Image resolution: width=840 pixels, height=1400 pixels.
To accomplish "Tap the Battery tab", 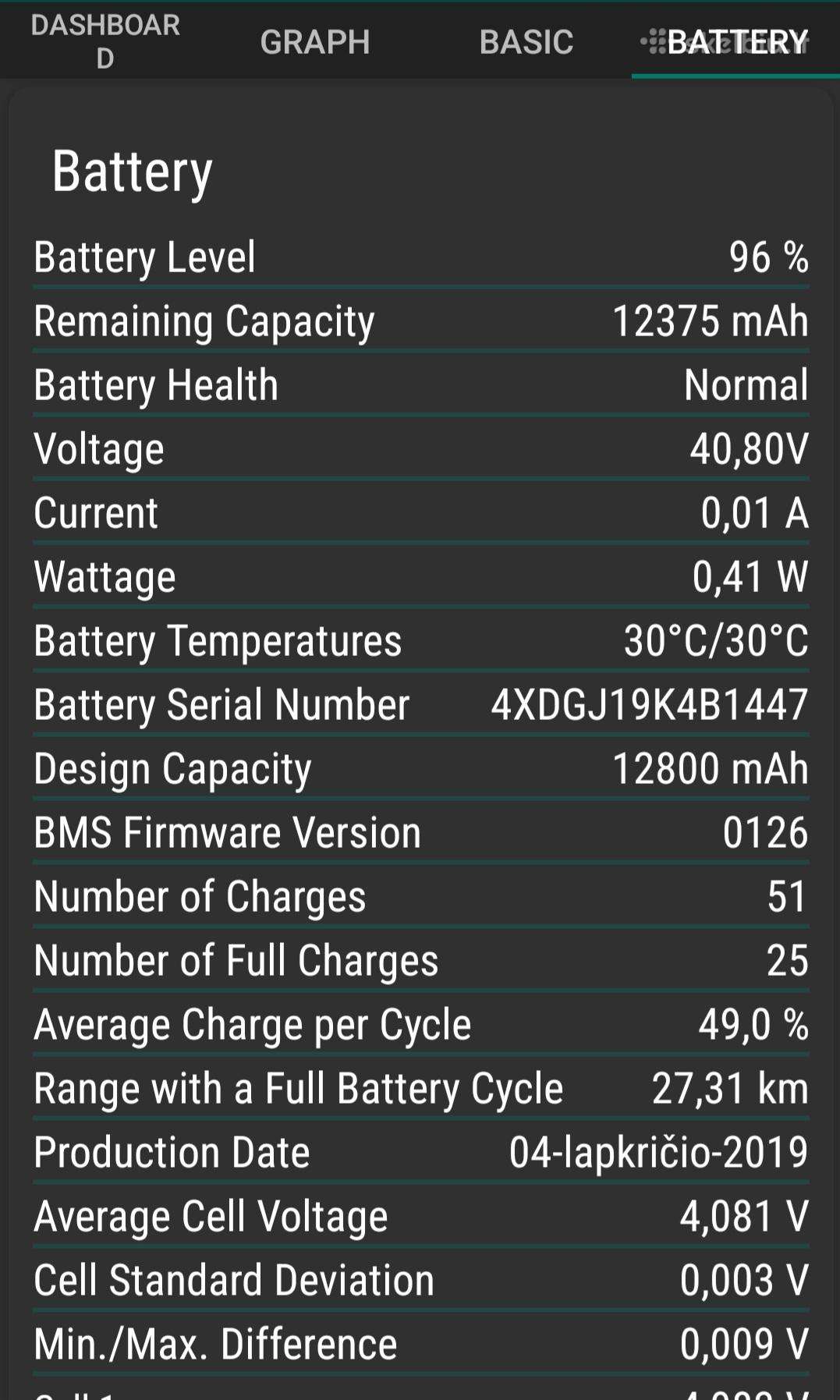I will point(736,41).
